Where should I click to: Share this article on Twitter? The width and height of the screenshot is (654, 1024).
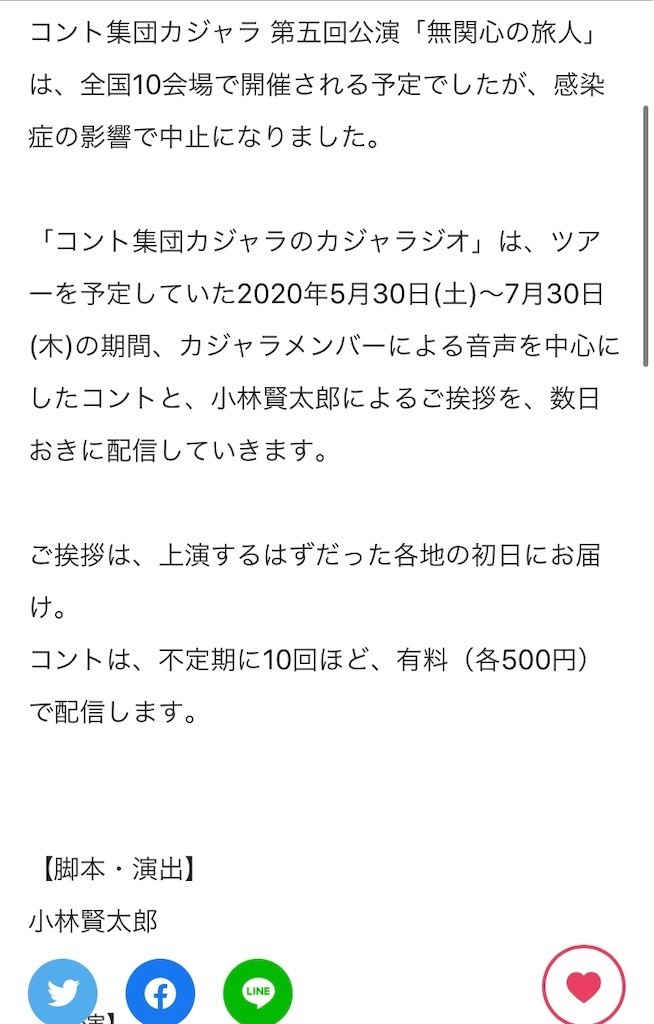[63, 992]
